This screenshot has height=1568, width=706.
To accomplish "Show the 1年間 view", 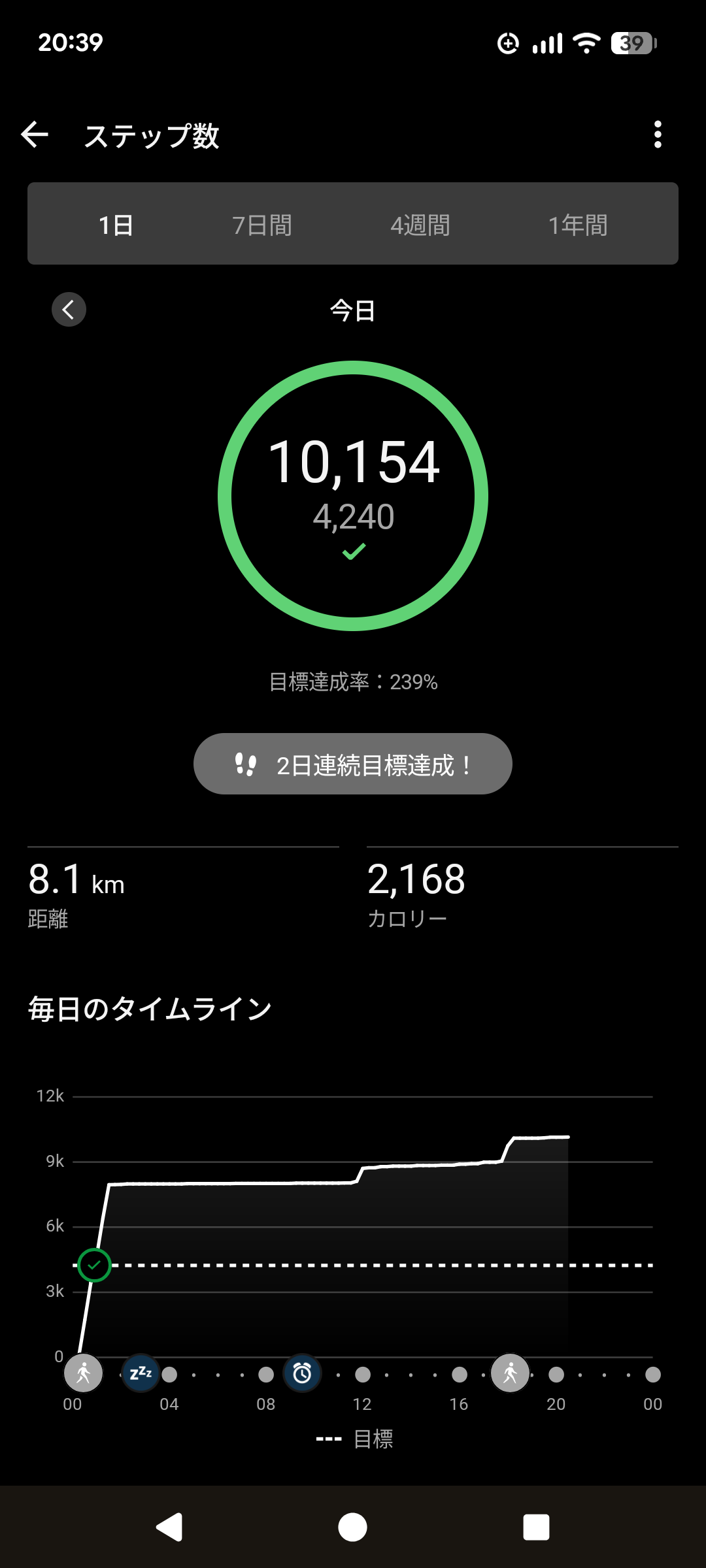I will click(578, 225).
